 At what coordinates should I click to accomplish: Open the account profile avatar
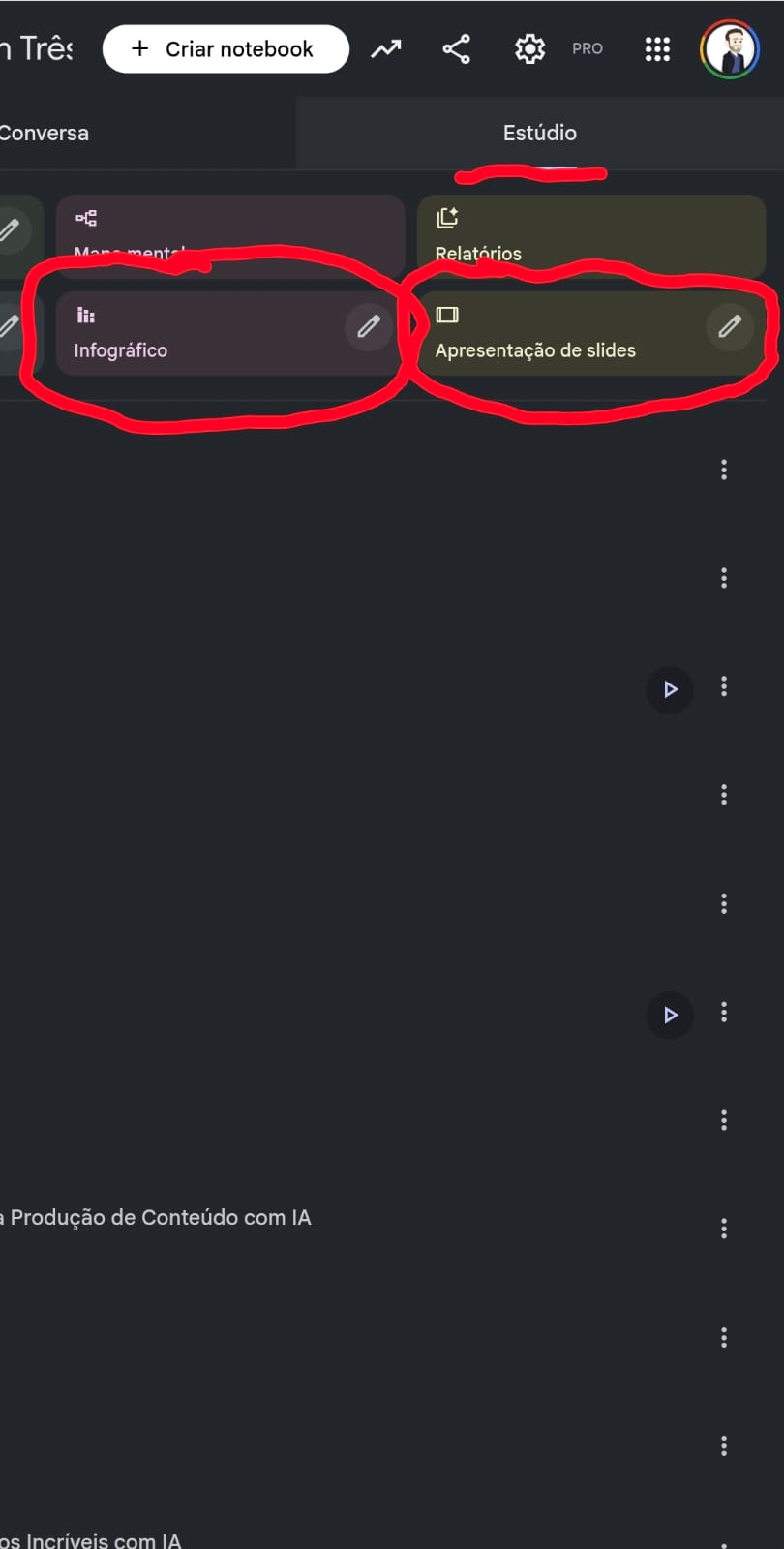(729, 49)
